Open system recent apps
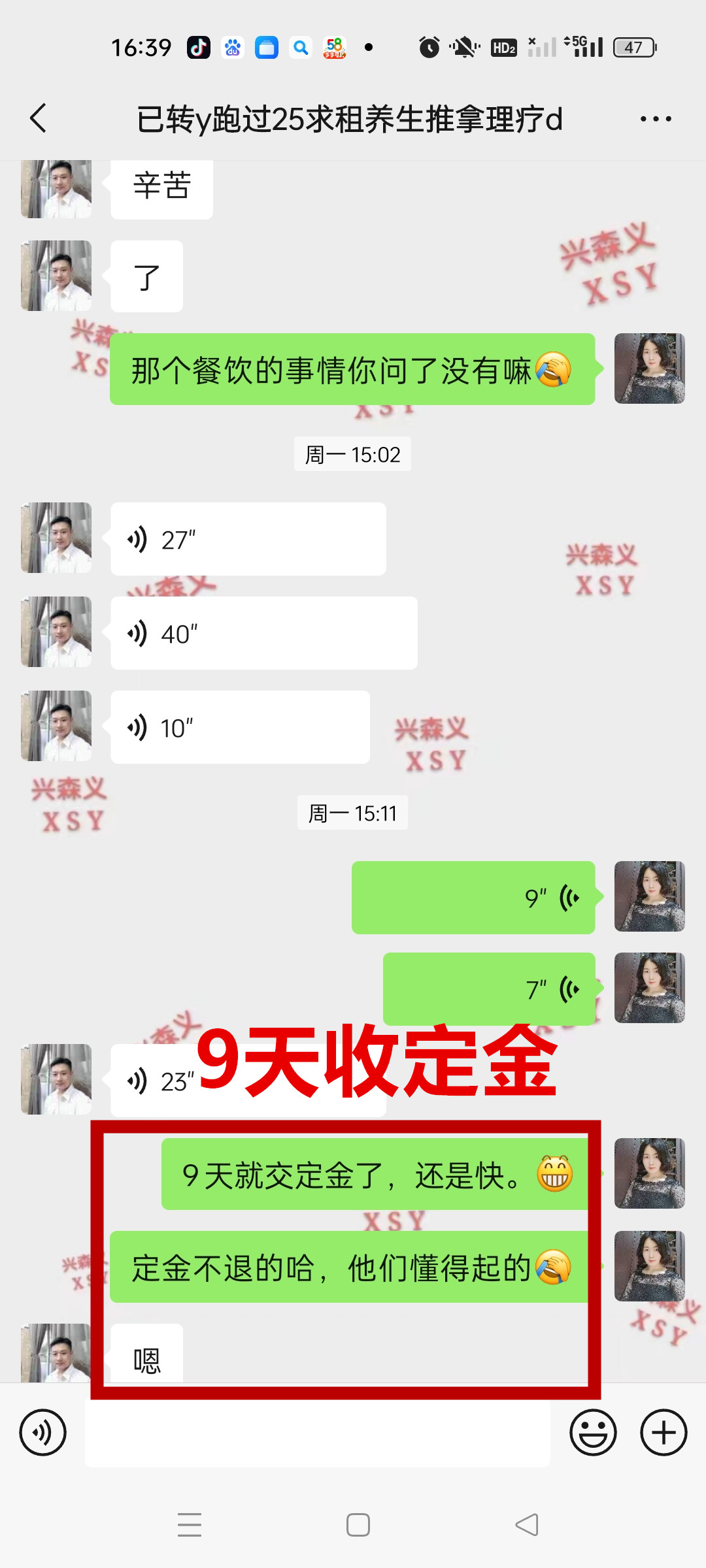Screen dimensions: 706x1568 click(190, 1525)
